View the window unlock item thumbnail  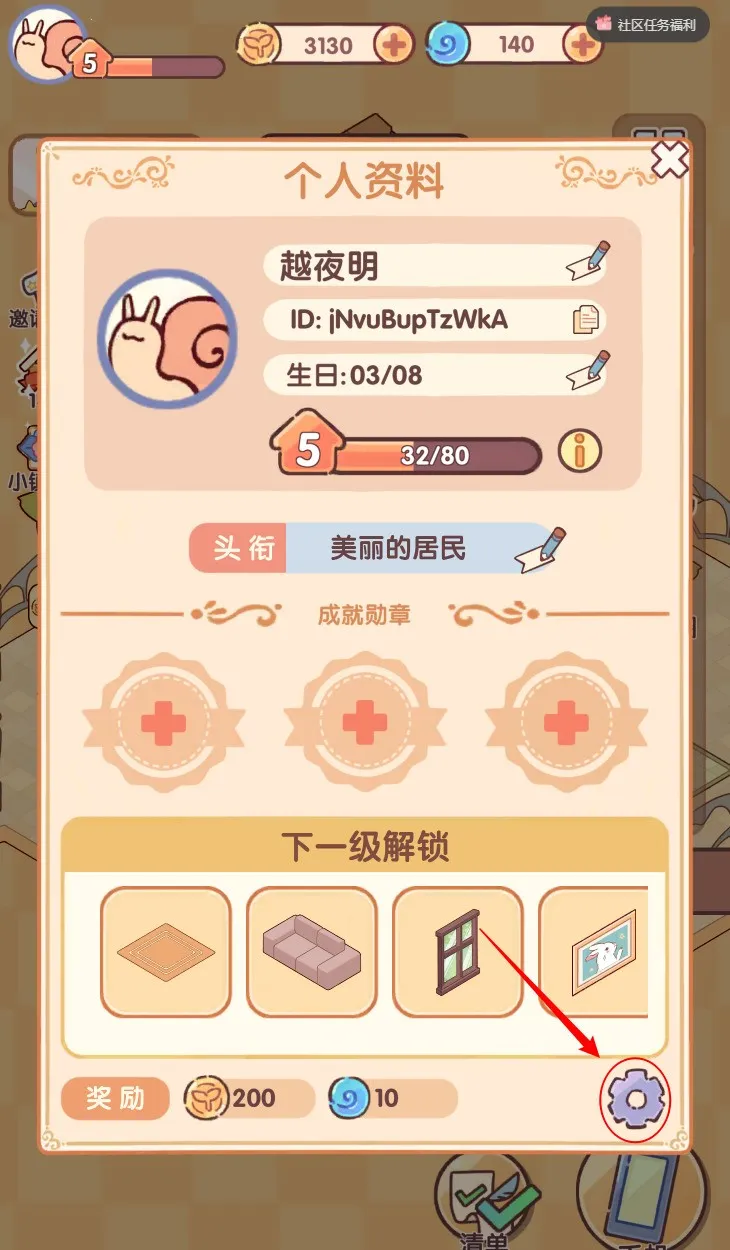point(458,952)
